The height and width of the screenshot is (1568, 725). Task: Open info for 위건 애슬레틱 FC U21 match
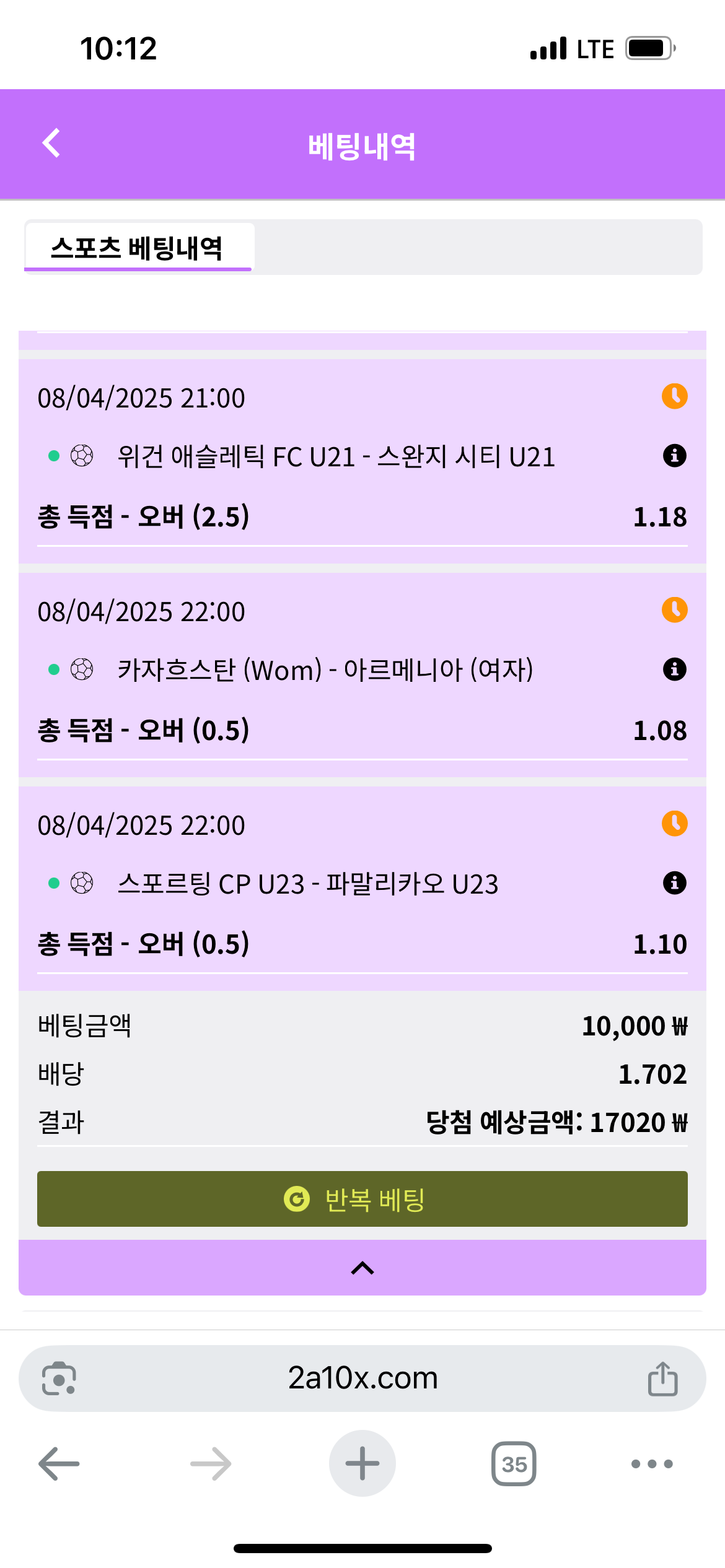tap(674, 456)
